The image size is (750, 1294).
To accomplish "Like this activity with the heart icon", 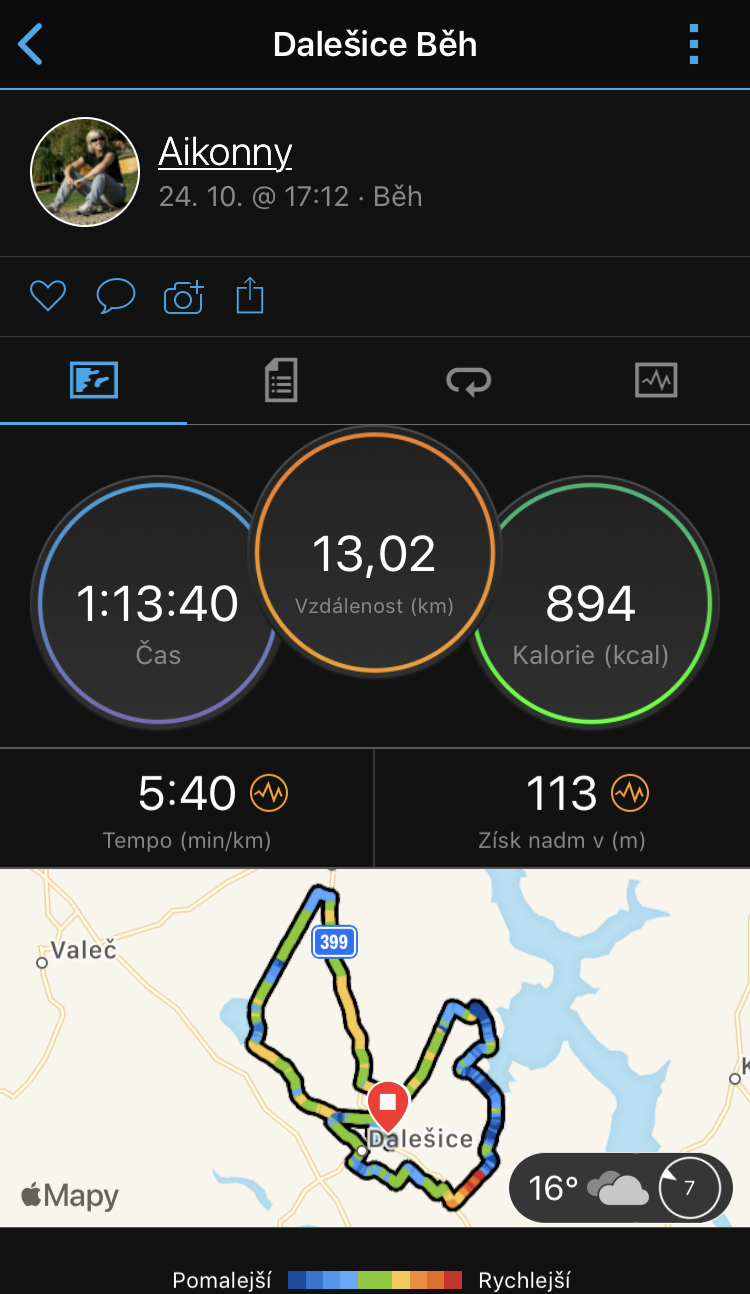I will click(47, 296).
